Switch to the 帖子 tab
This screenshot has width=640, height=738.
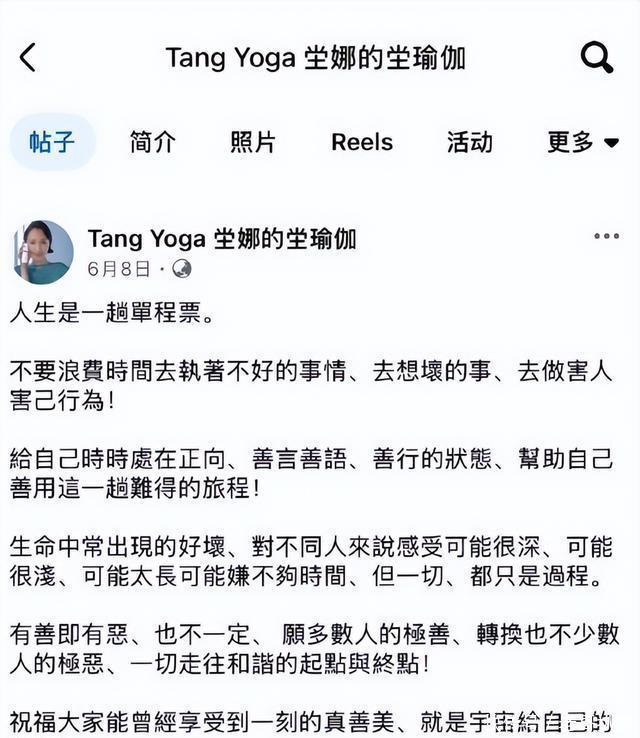(52, 142)
